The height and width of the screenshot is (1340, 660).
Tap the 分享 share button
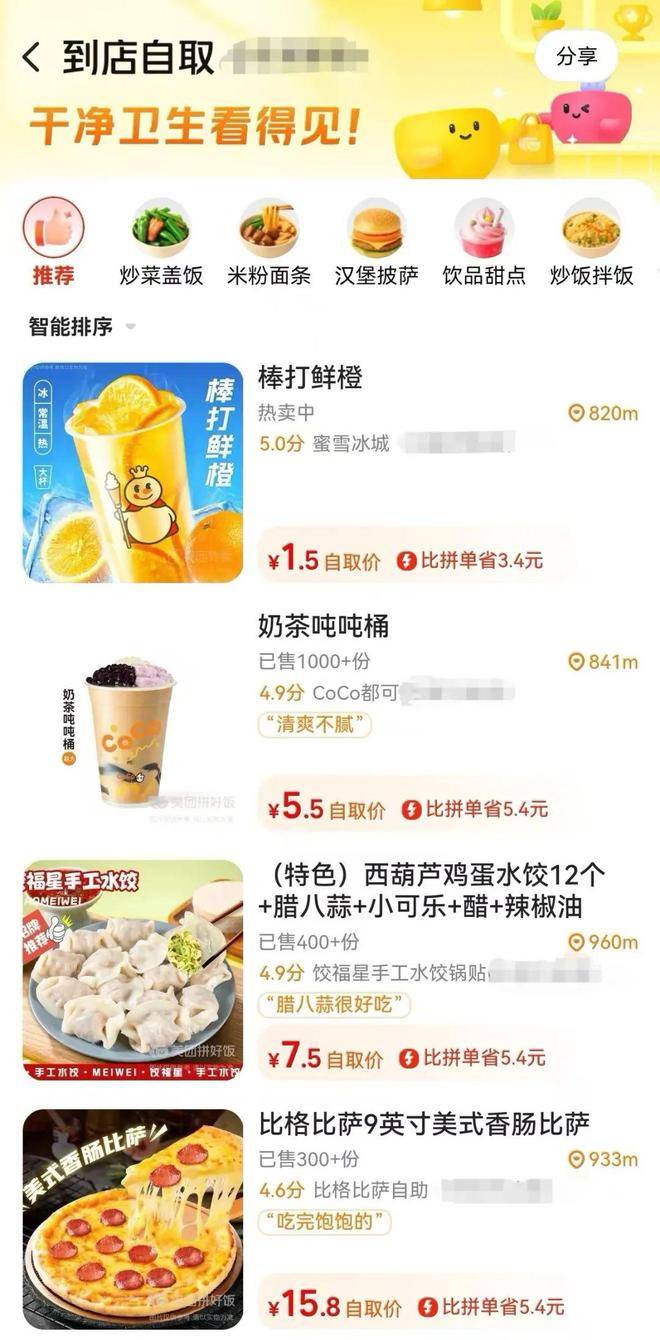(576, 57)
